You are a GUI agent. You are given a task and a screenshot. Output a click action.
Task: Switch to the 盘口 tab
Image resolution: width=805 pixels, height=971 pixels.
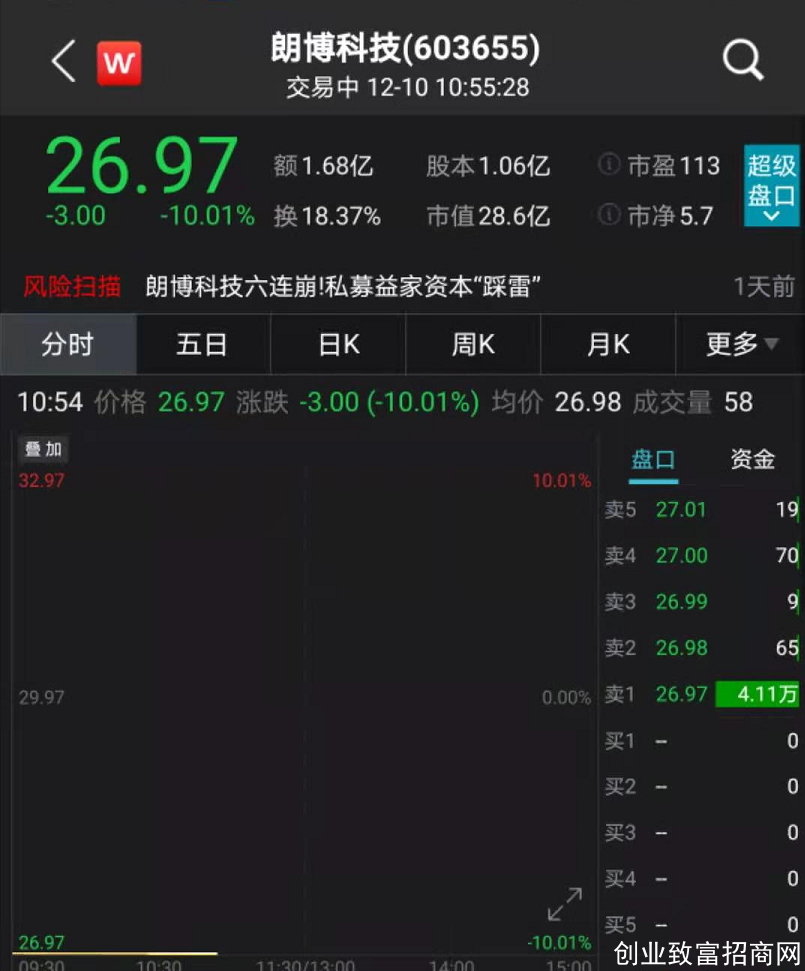point(653,460)
